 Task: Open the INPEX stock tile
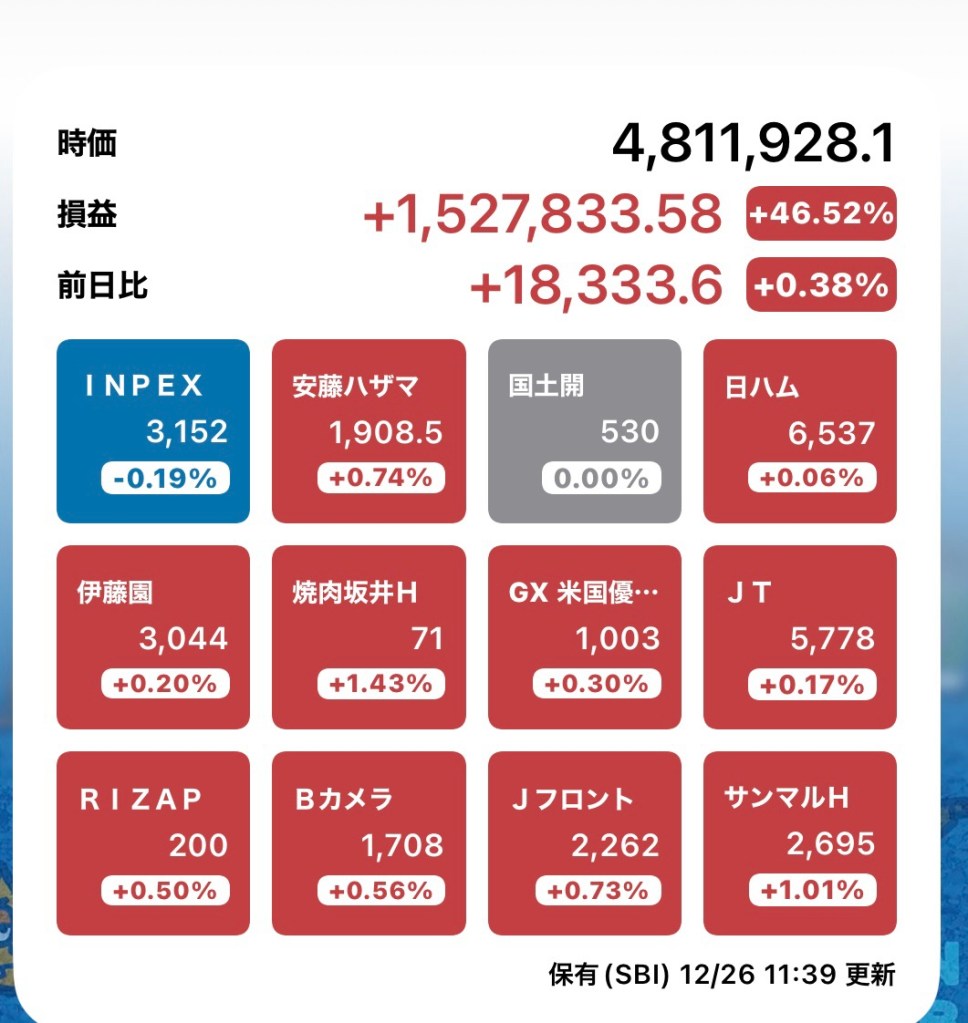point(153,431)
